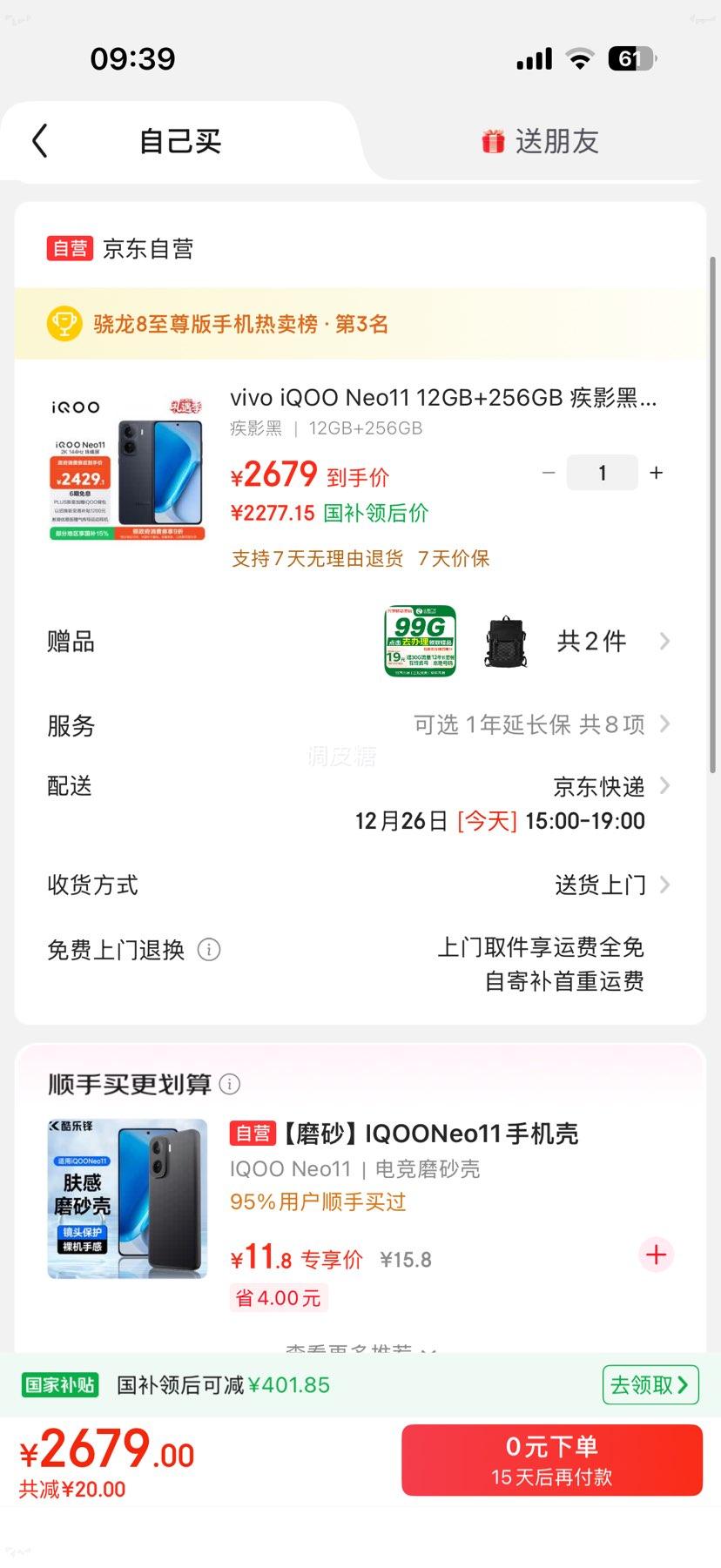Tap the back arrow at top left
The height and width of the screenshot is (1568, 721).
[38, 140]
